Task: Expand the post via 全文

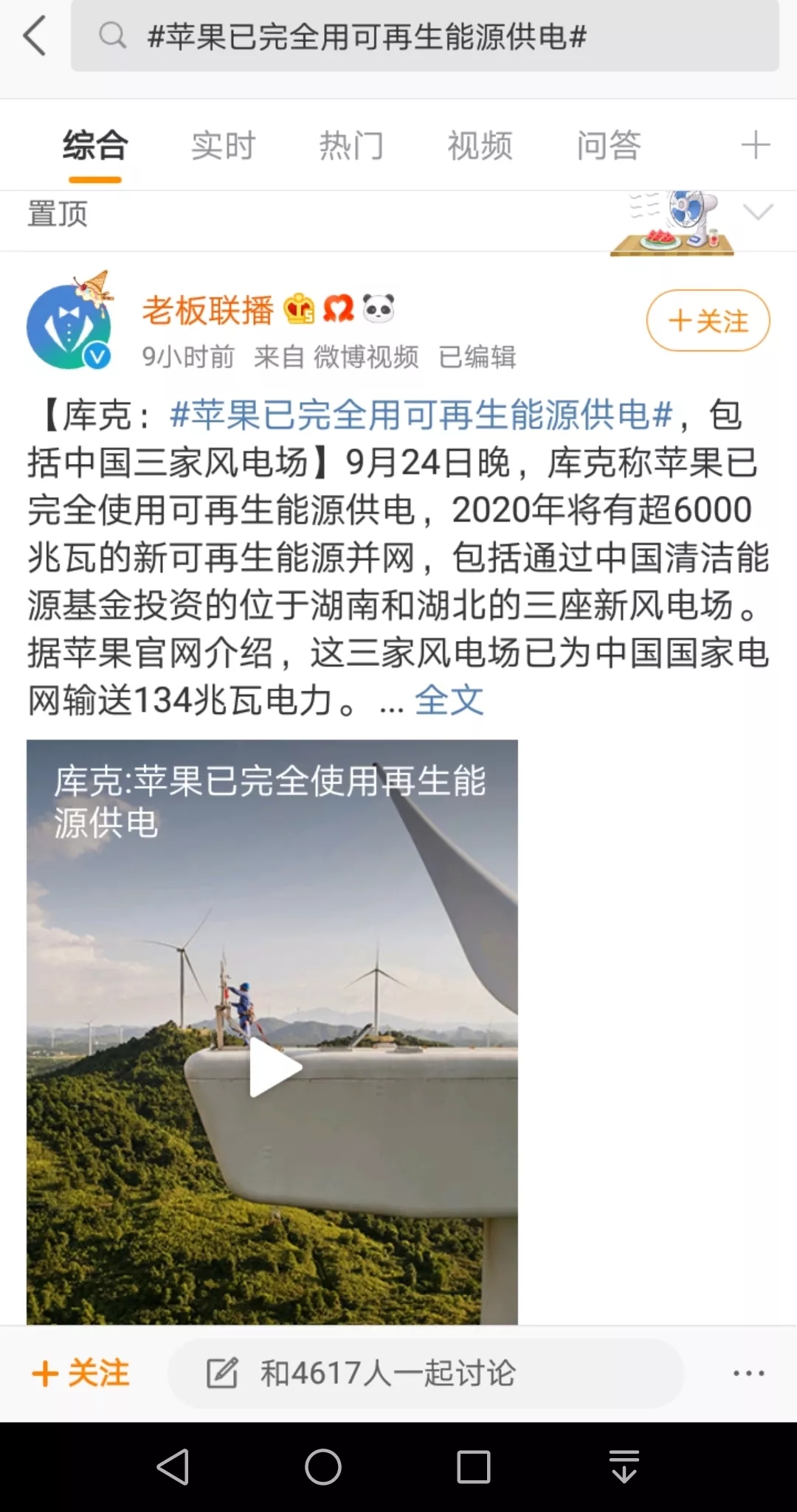Action: pyautogui.click(x=449, y=700)
